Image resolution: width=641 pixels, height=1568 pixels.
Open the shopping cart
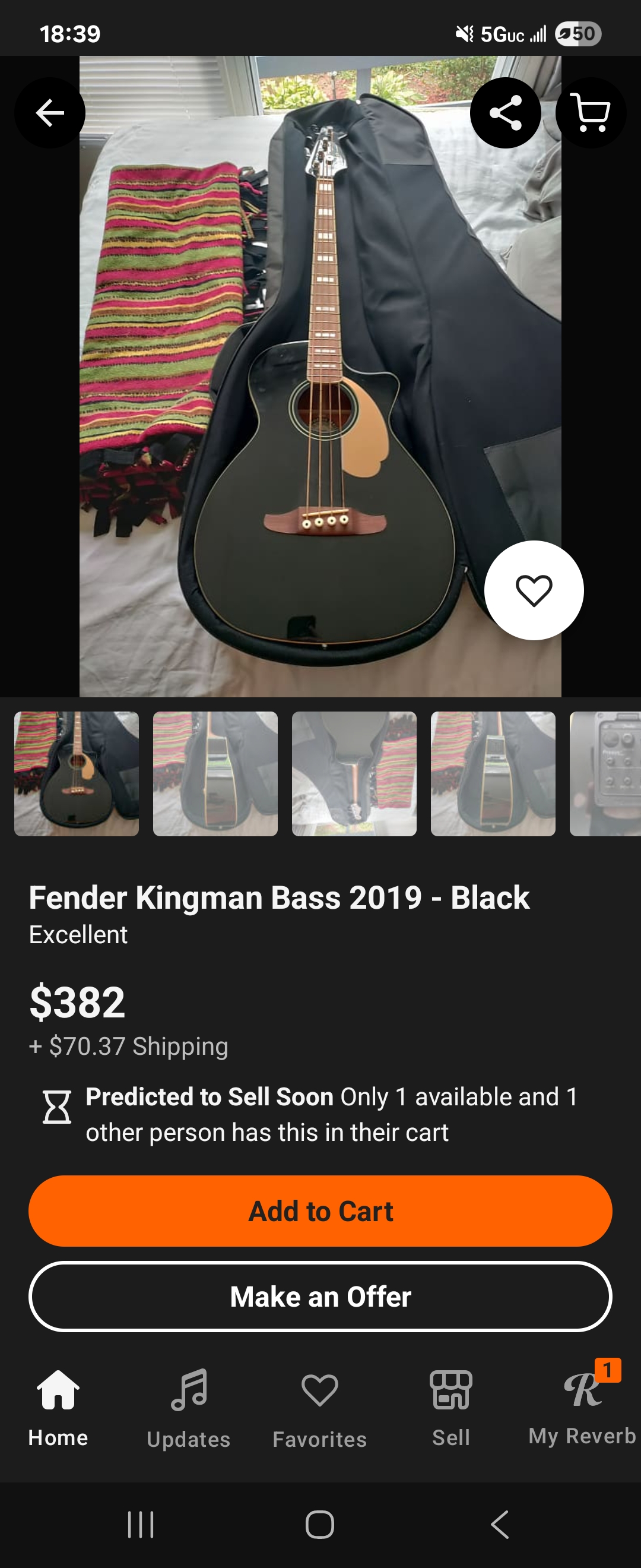pyautogui.click(x=591, y=113)
